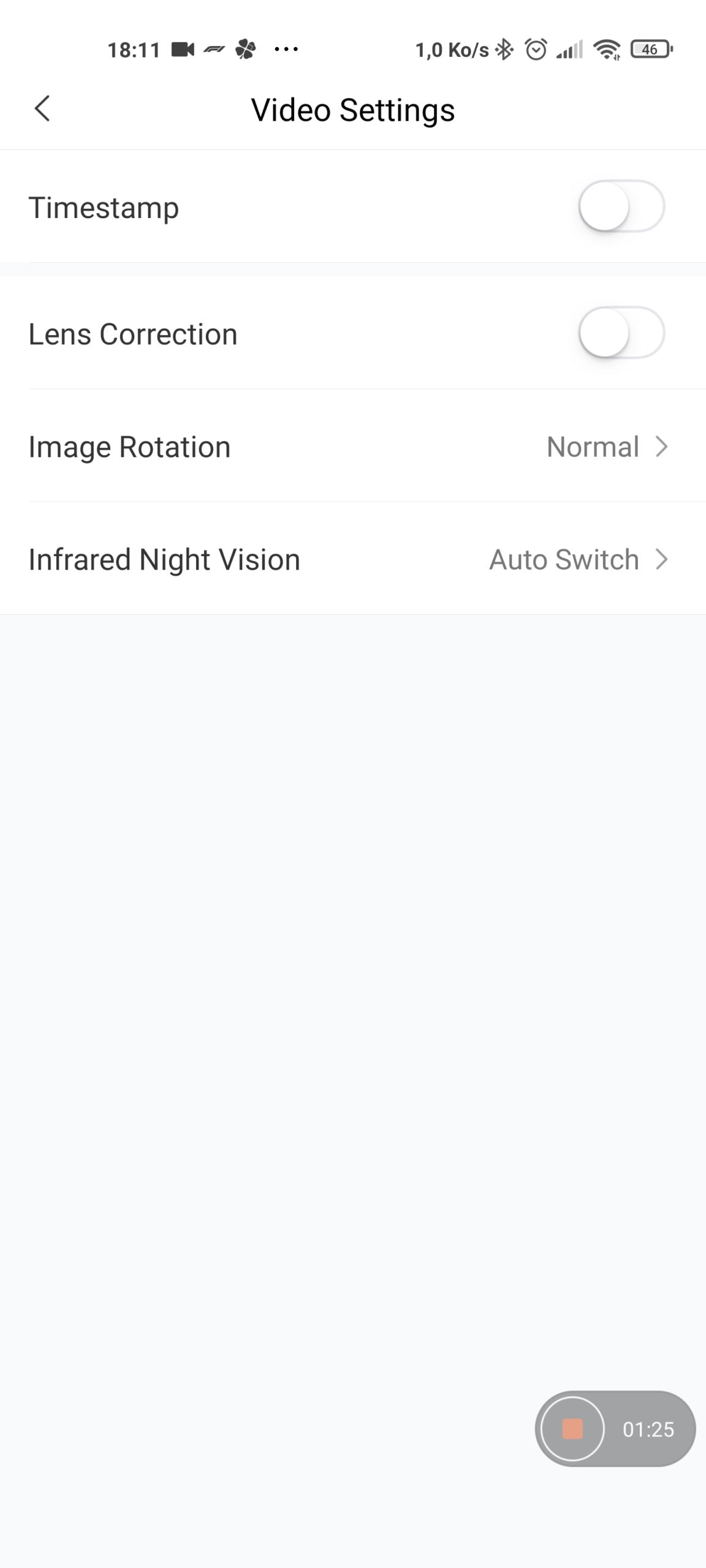The height and width of the screenshot is (1568, 706).
Task: Stop the screen recording
Action: click(x=572, y=1429)
